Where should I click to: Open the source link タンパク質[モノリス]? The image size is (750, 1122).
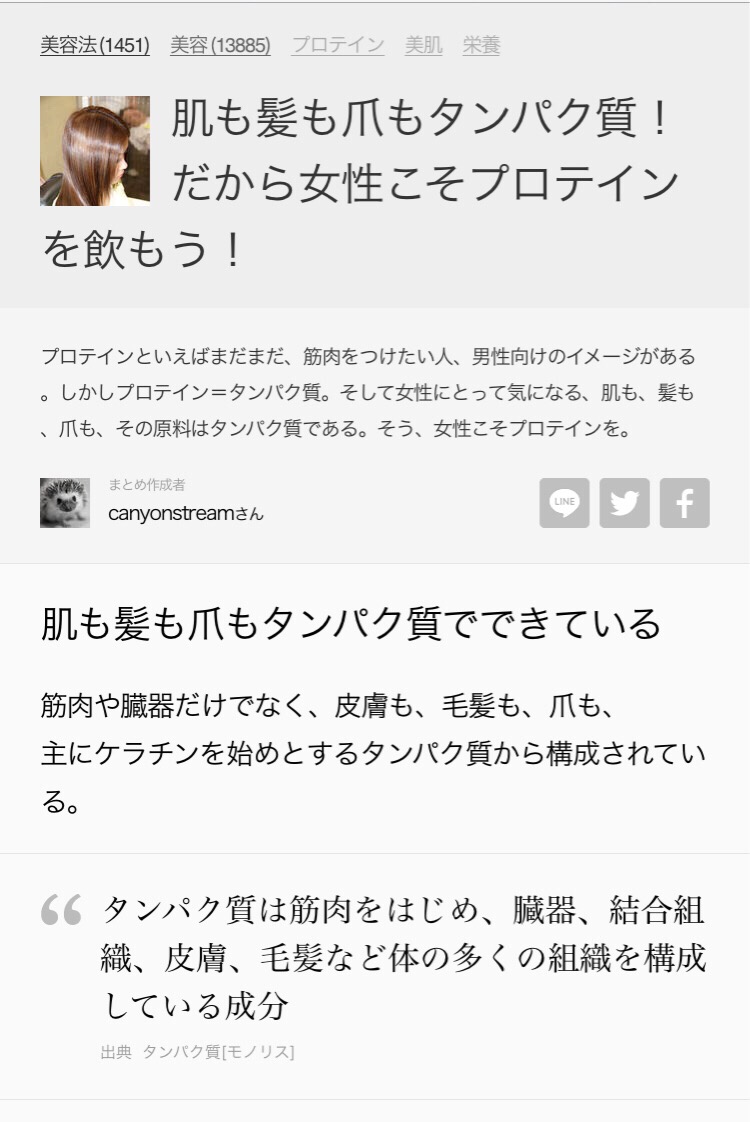pyautogui.click(x=218, y=1052)
